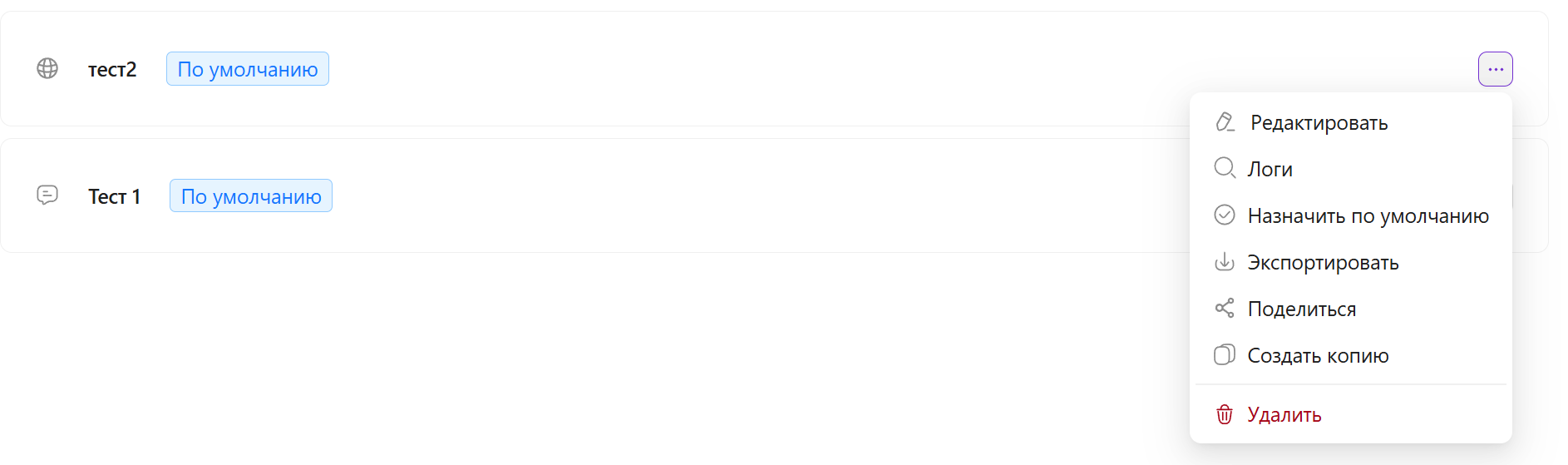Tap Создать копию
This screenshot has height=465, width=1568.
click(x=1318, y=356)
